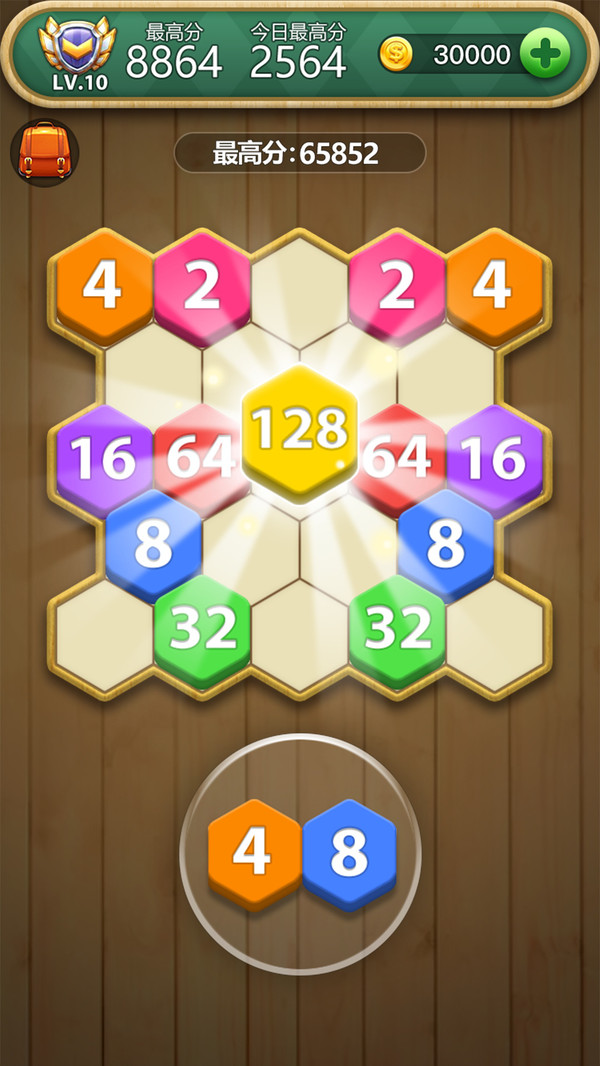Tap the LV.10 rank badge
Screen dimensions: 600x1066
[78, 55]
